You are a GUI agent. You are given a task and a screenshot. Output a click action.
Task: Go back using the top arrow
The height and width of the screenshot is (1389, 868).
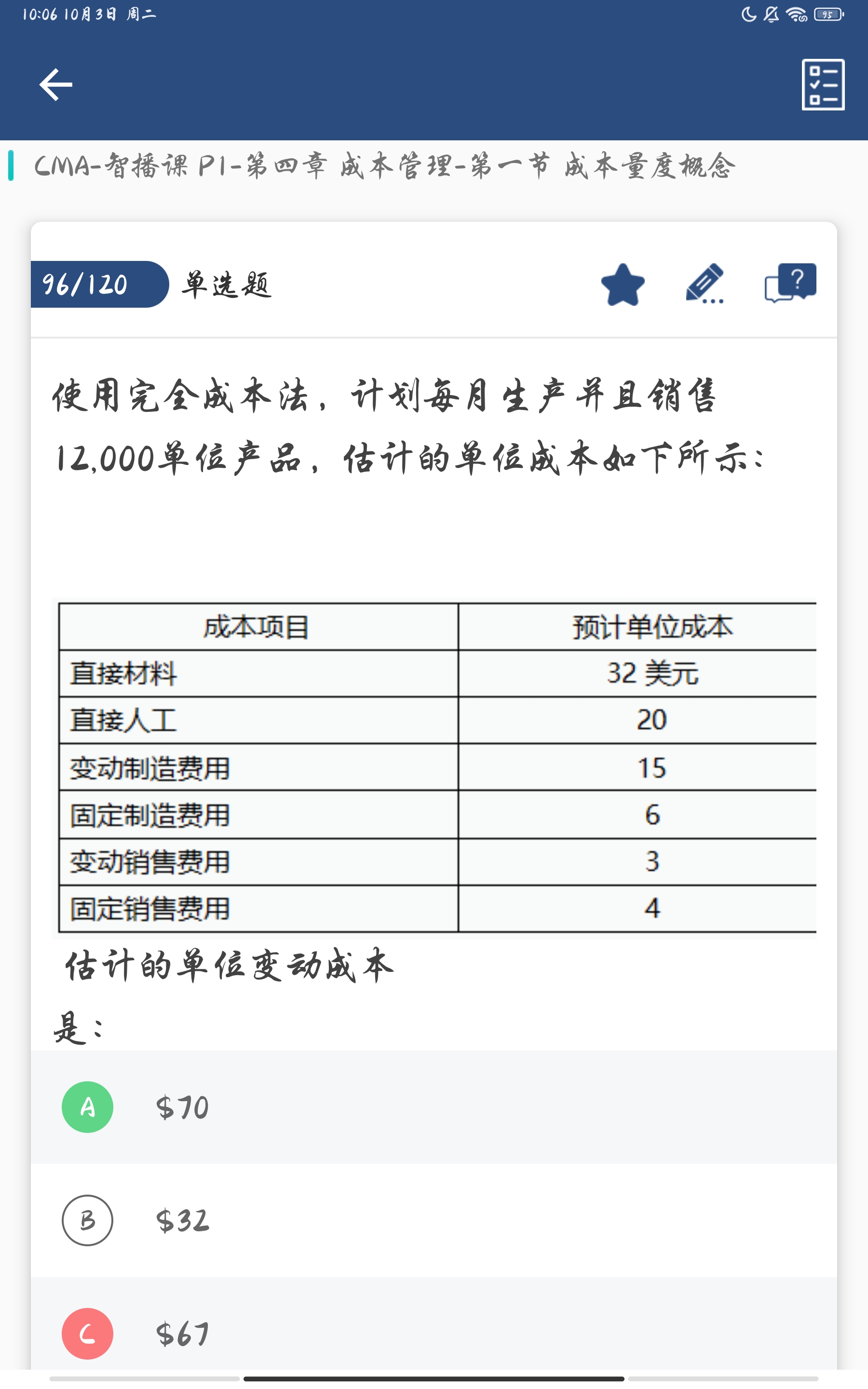point(55,84)
